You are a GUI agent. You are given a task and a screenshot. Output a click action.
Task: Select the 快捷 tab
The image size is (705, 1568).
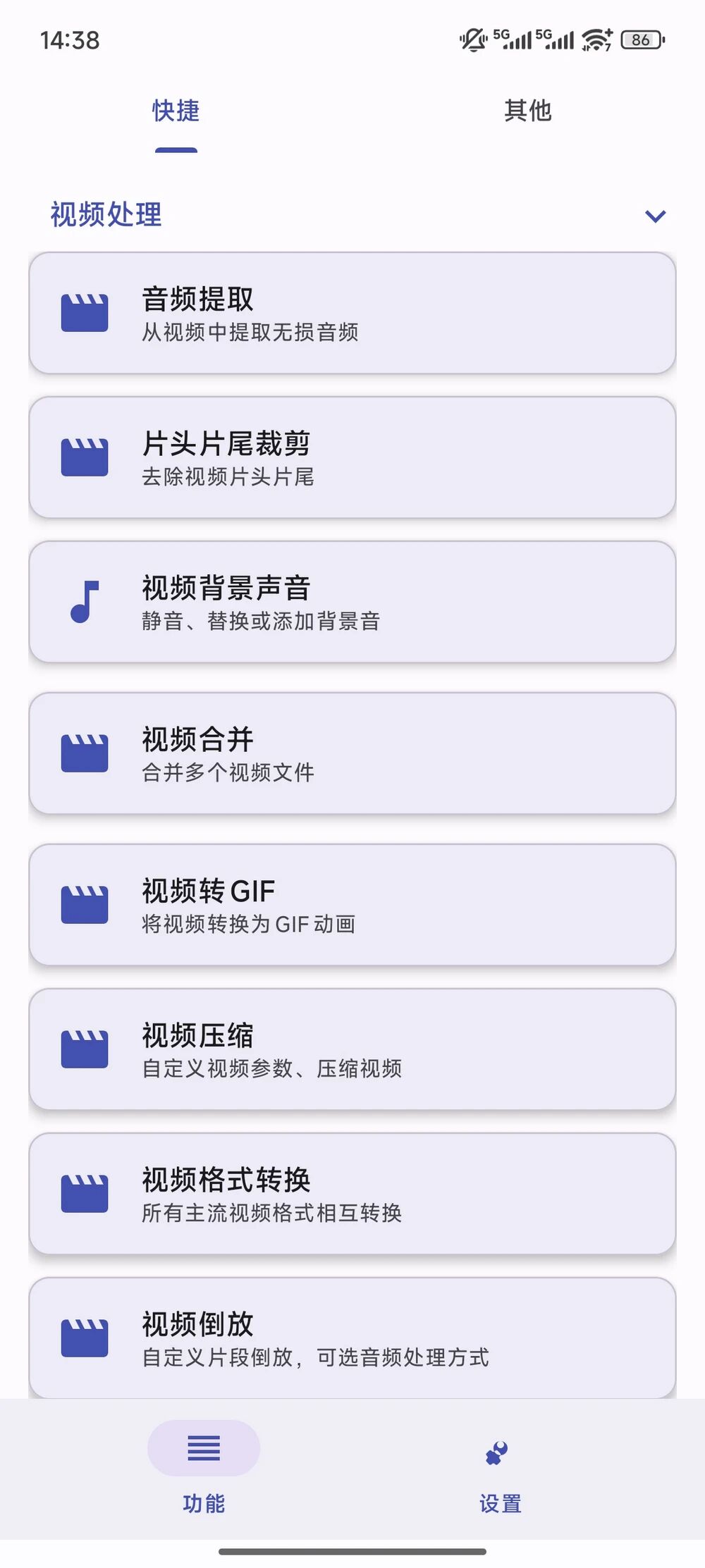(x=175, y=111)
